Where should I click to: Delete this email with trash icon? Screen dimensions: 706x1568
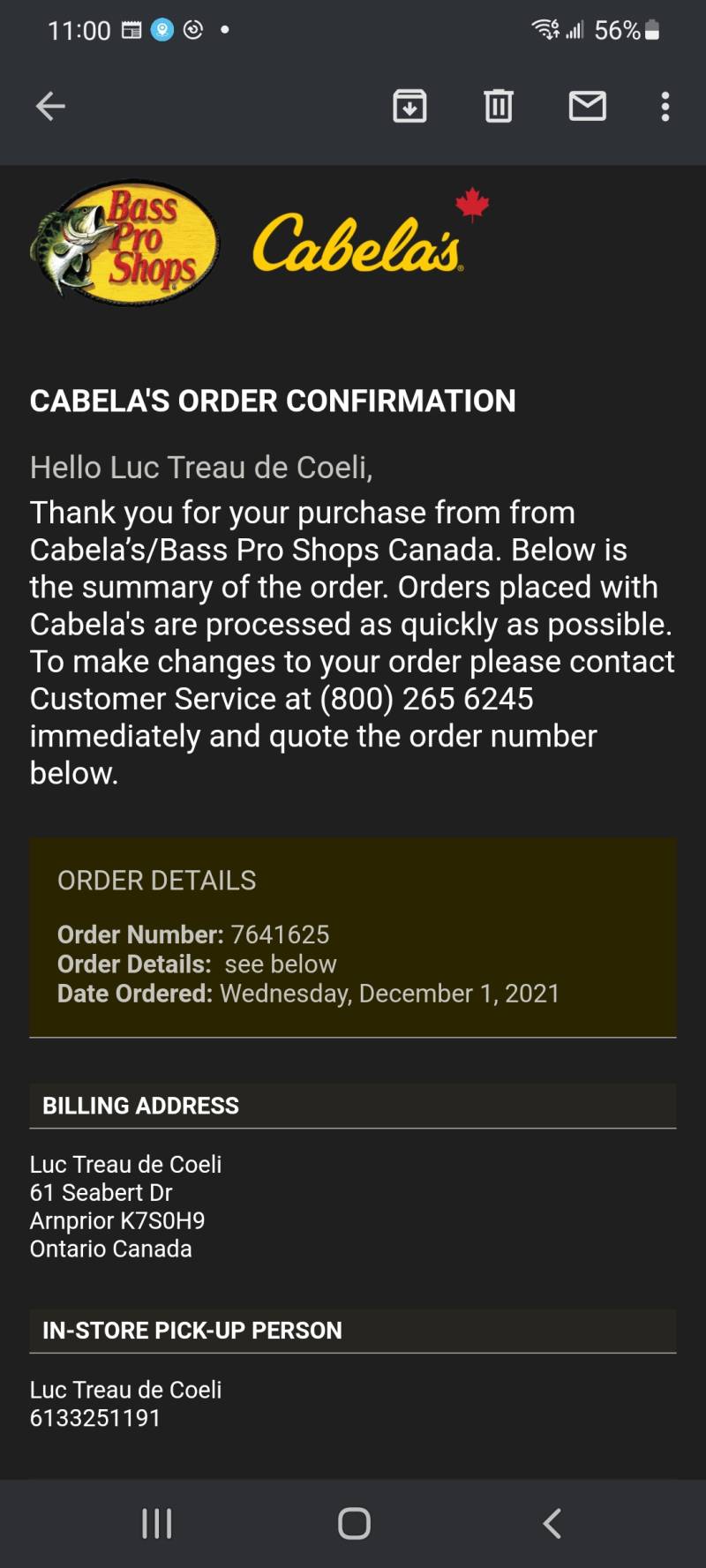(x=499, y=107)
